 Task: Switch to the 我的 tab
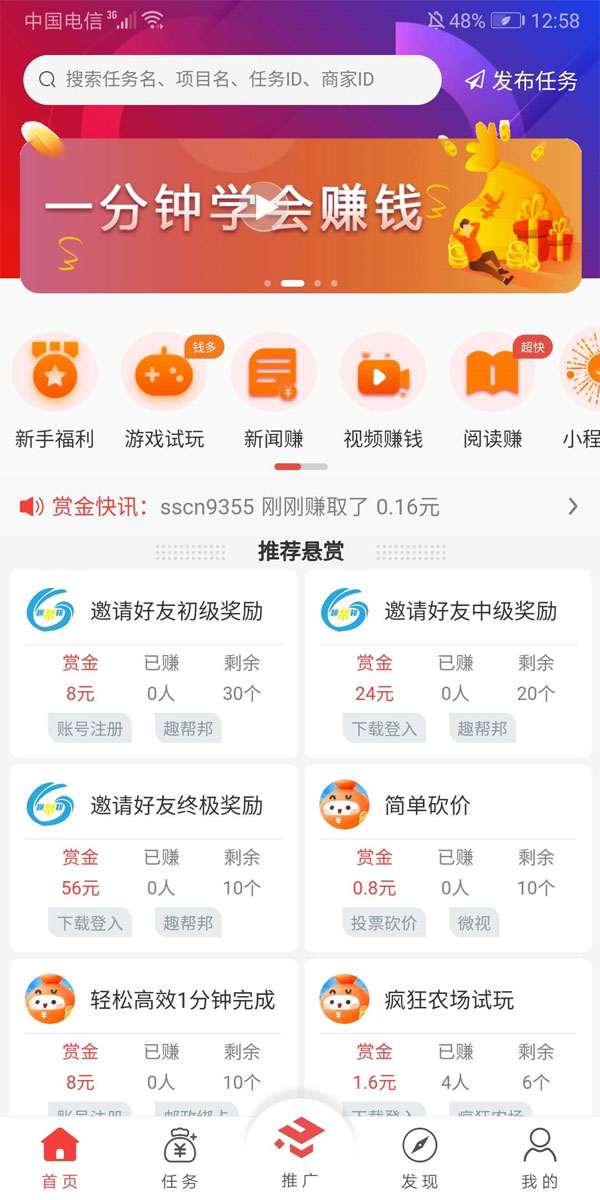[x=540, y=1158]
